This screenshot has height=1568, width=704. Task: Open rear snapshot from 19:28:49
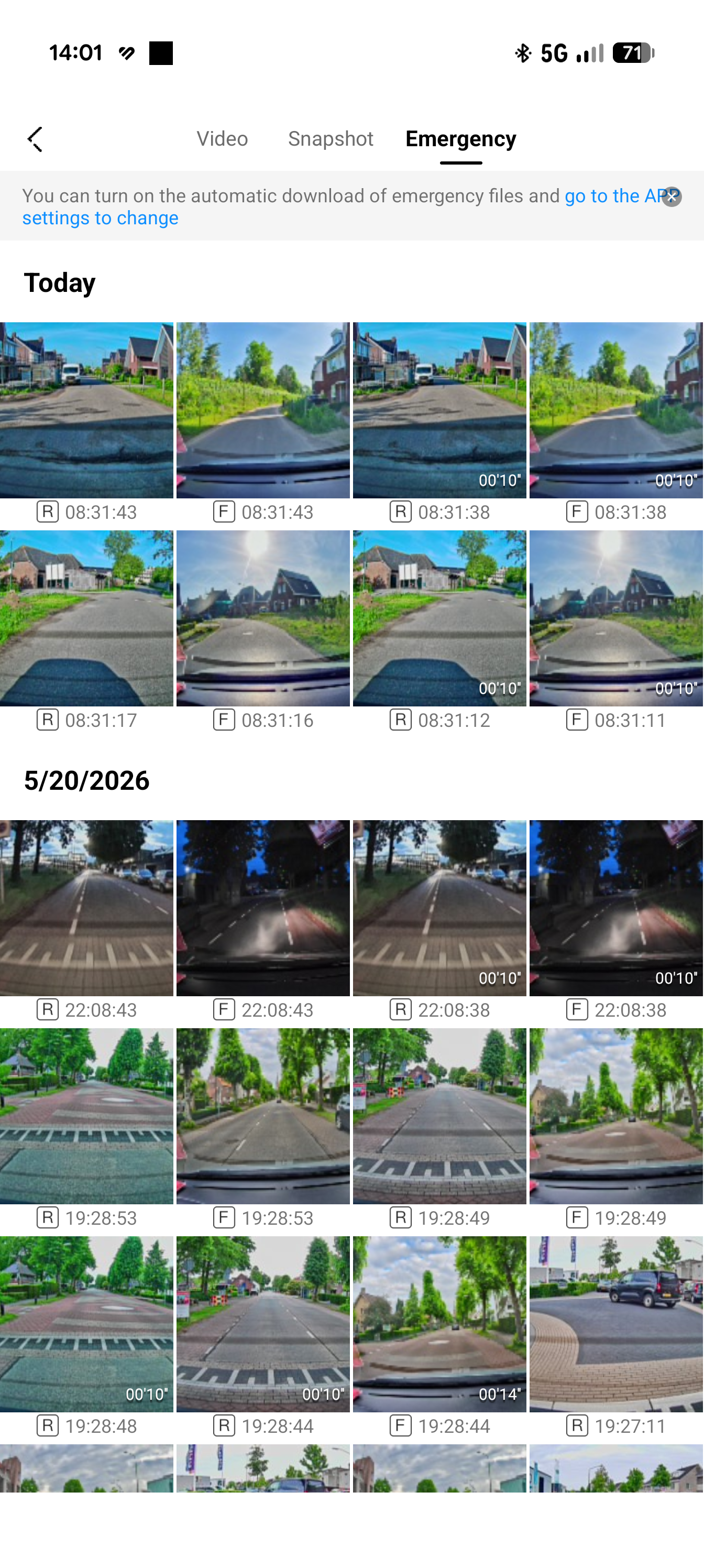(439, 1116)
